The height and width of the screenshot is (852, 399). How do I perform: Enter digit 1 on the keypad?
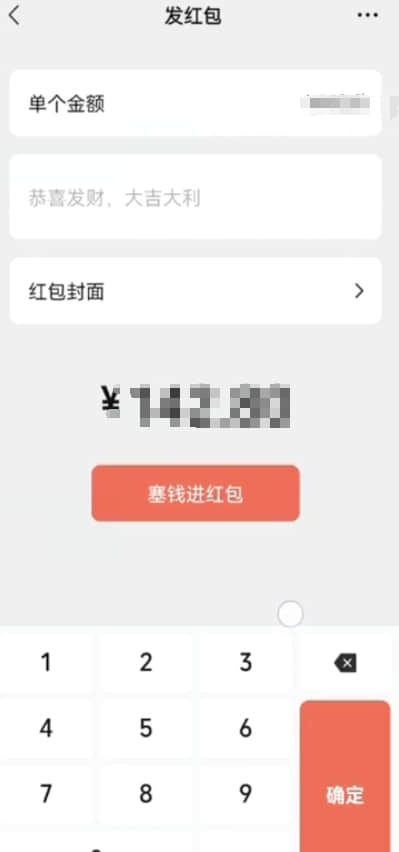(x=46, y=663)
